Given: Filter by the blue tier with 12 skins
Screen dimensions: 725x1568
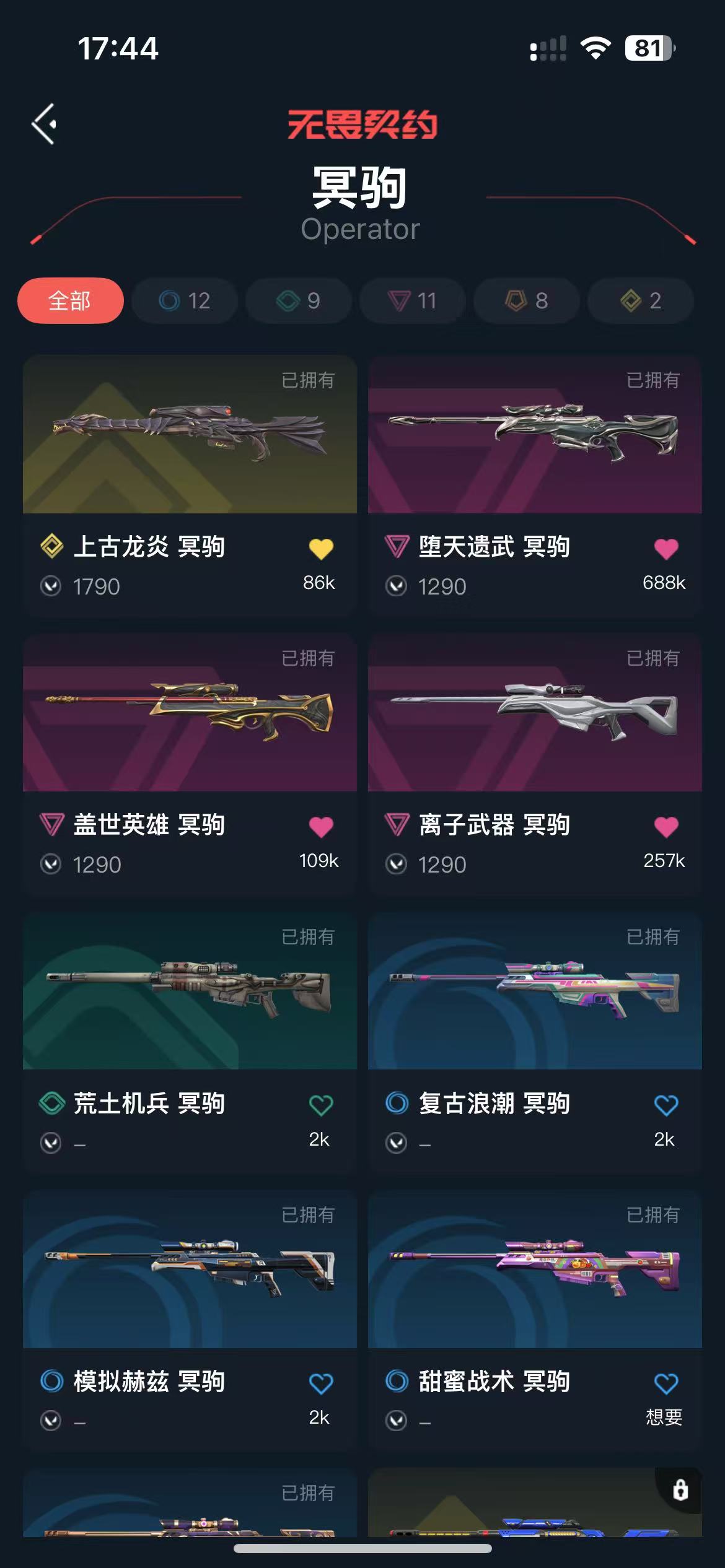Looking at the screenshot, I should click(185, 301).
